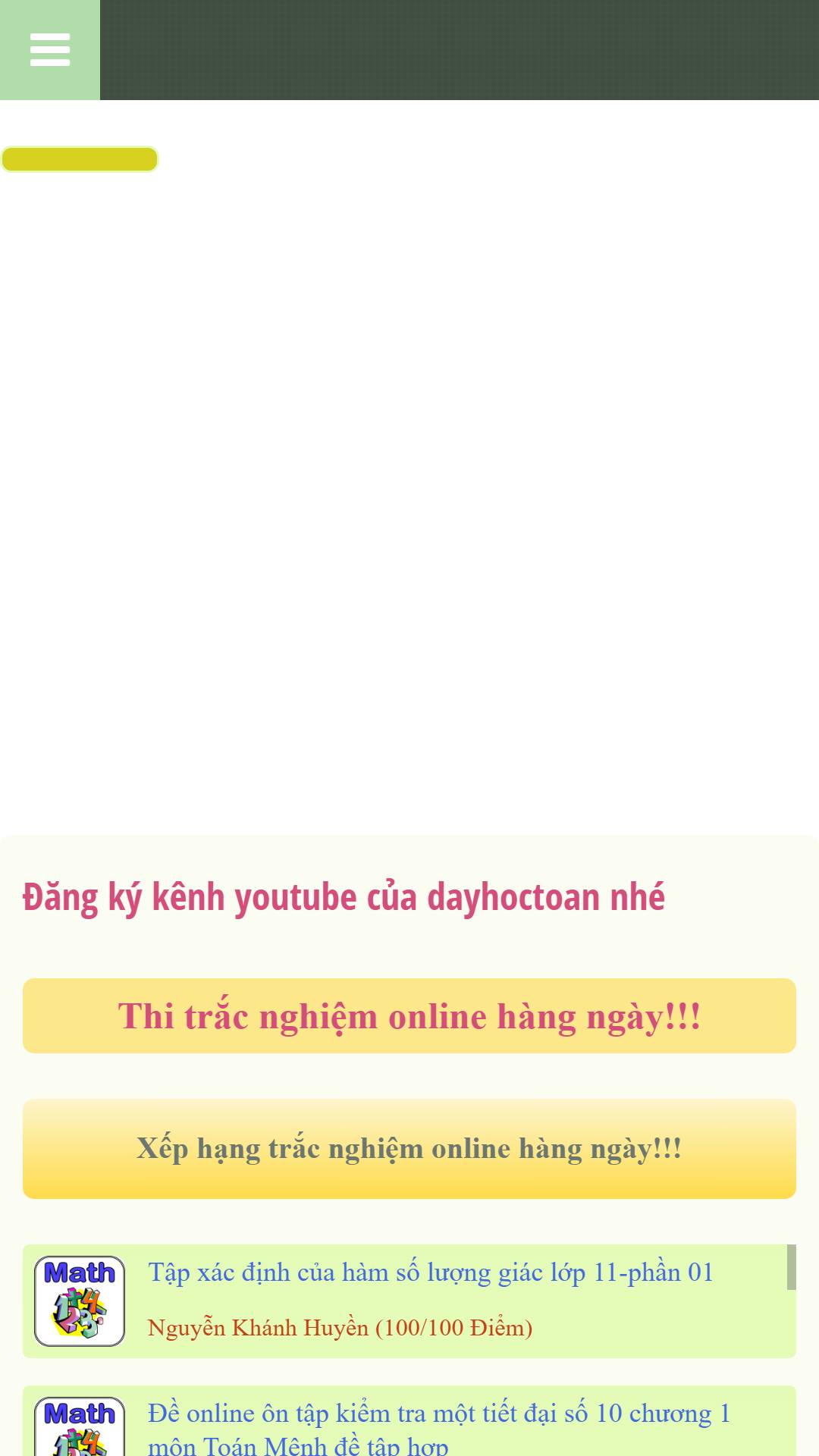Screen dimensions: 819x1456
Task: Open 'Tập xác định của hàm số lượng giác' quiz
Action: point(431,1272)
